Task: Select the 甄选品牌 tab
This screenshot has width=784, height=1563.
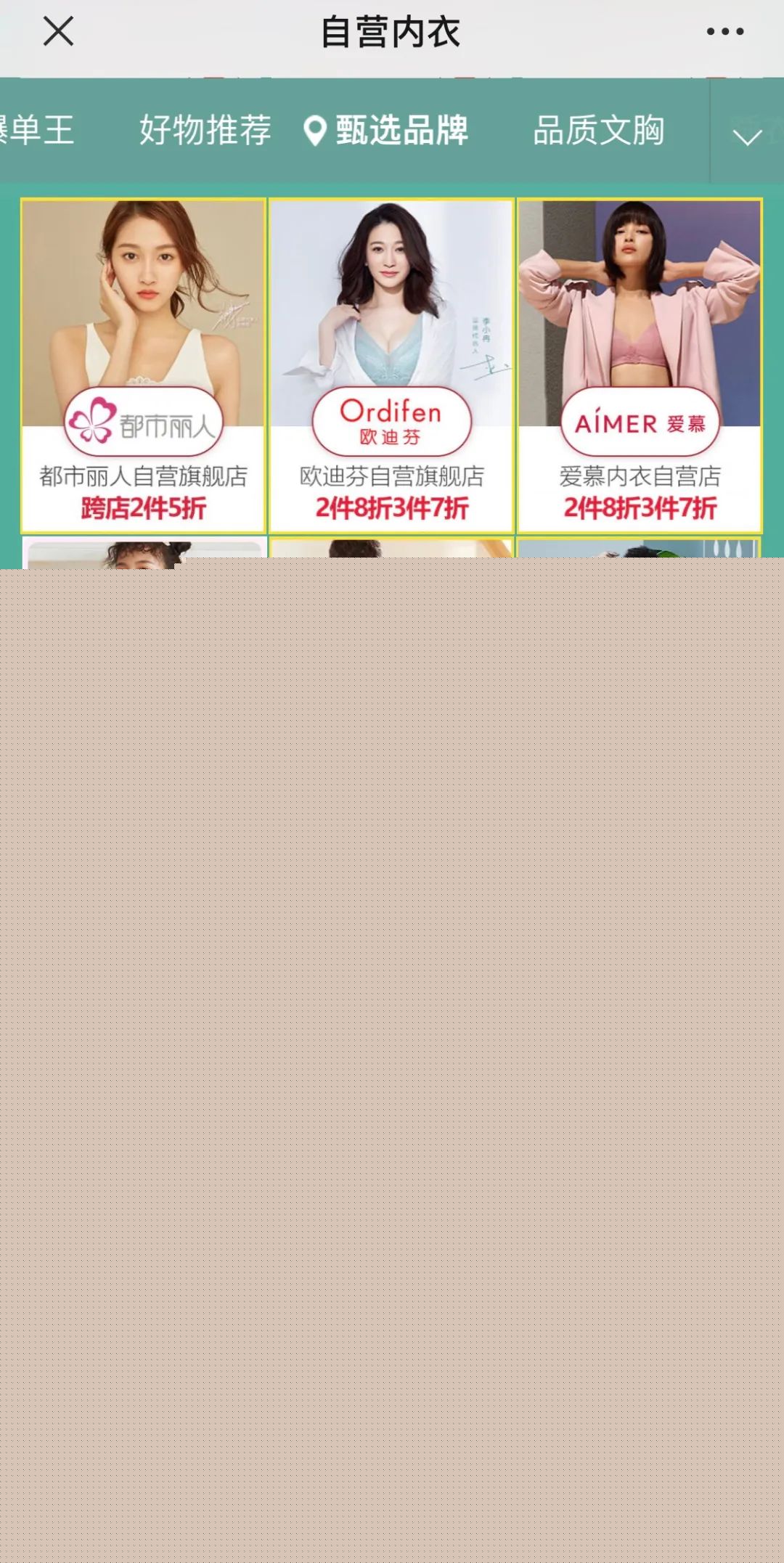Action: click(386, 131)
